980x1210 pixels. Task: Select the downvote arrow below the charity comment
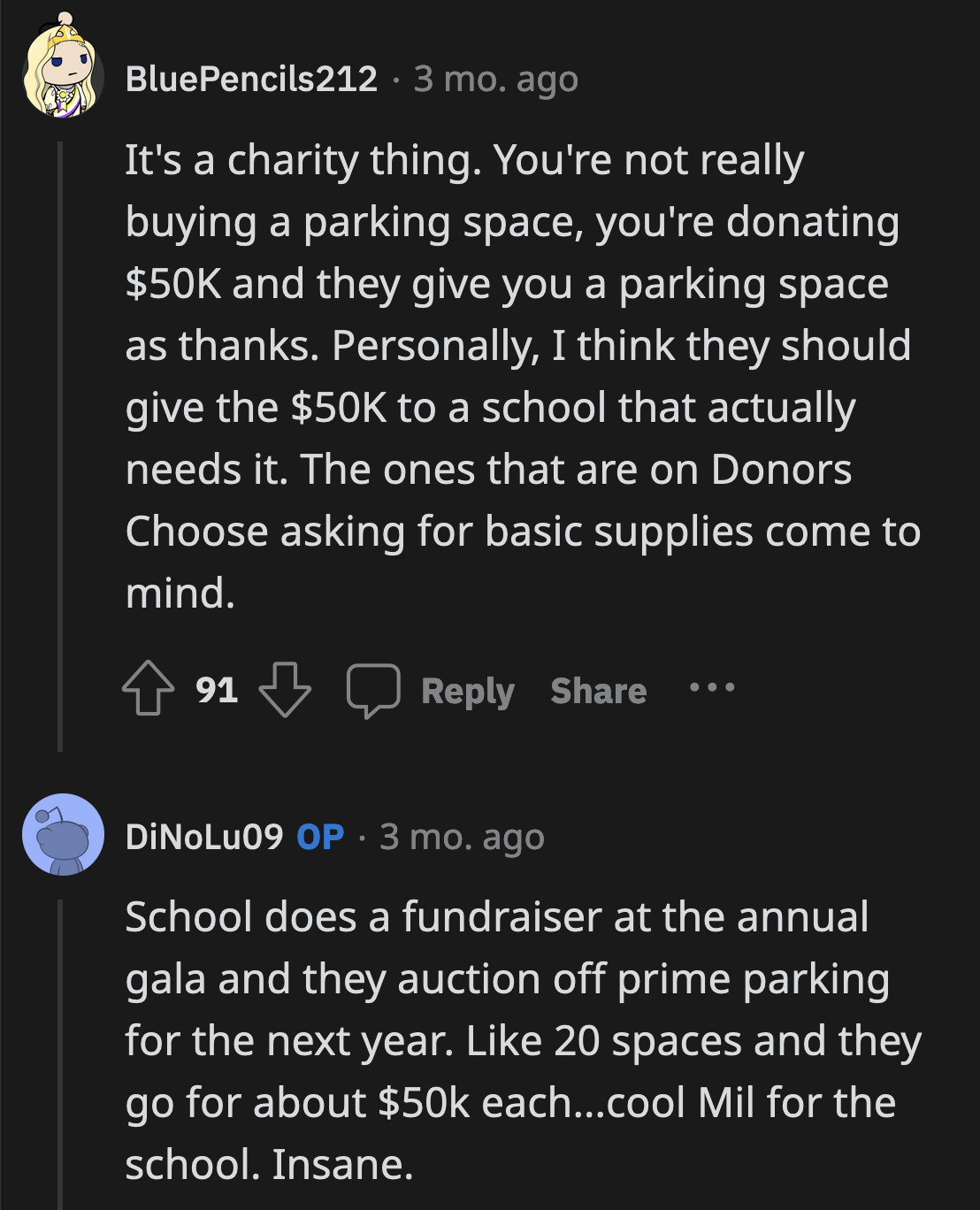tap(283, 691)
